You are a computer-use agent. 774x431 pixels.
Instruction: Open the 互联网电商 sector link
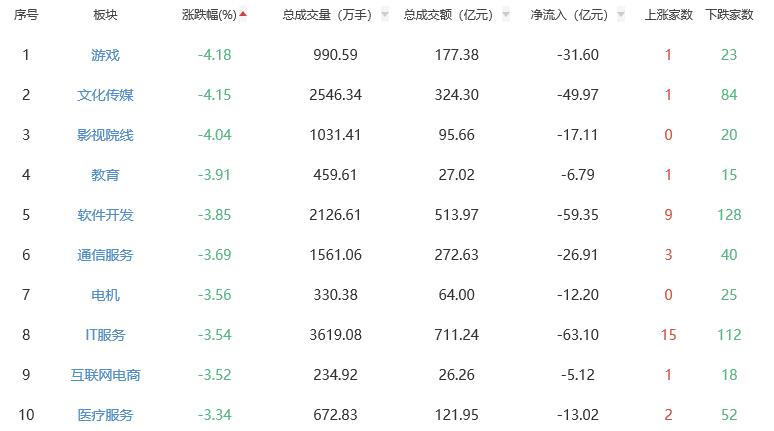point(105,375)
